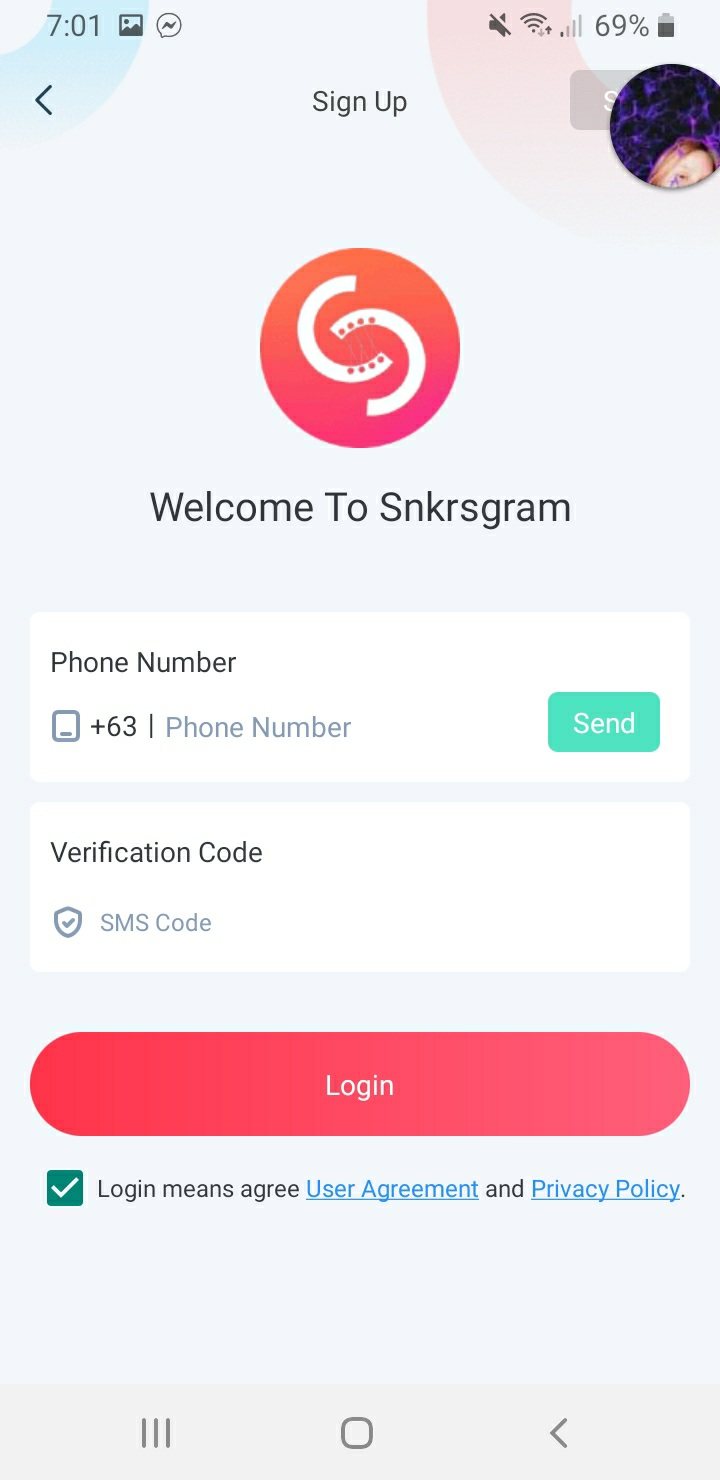Image resolution: width=720 pixels, height=1480 pixels.
Task: Tap the Phone Number input field
Action: pyautogui.click(x=340, y=727)
